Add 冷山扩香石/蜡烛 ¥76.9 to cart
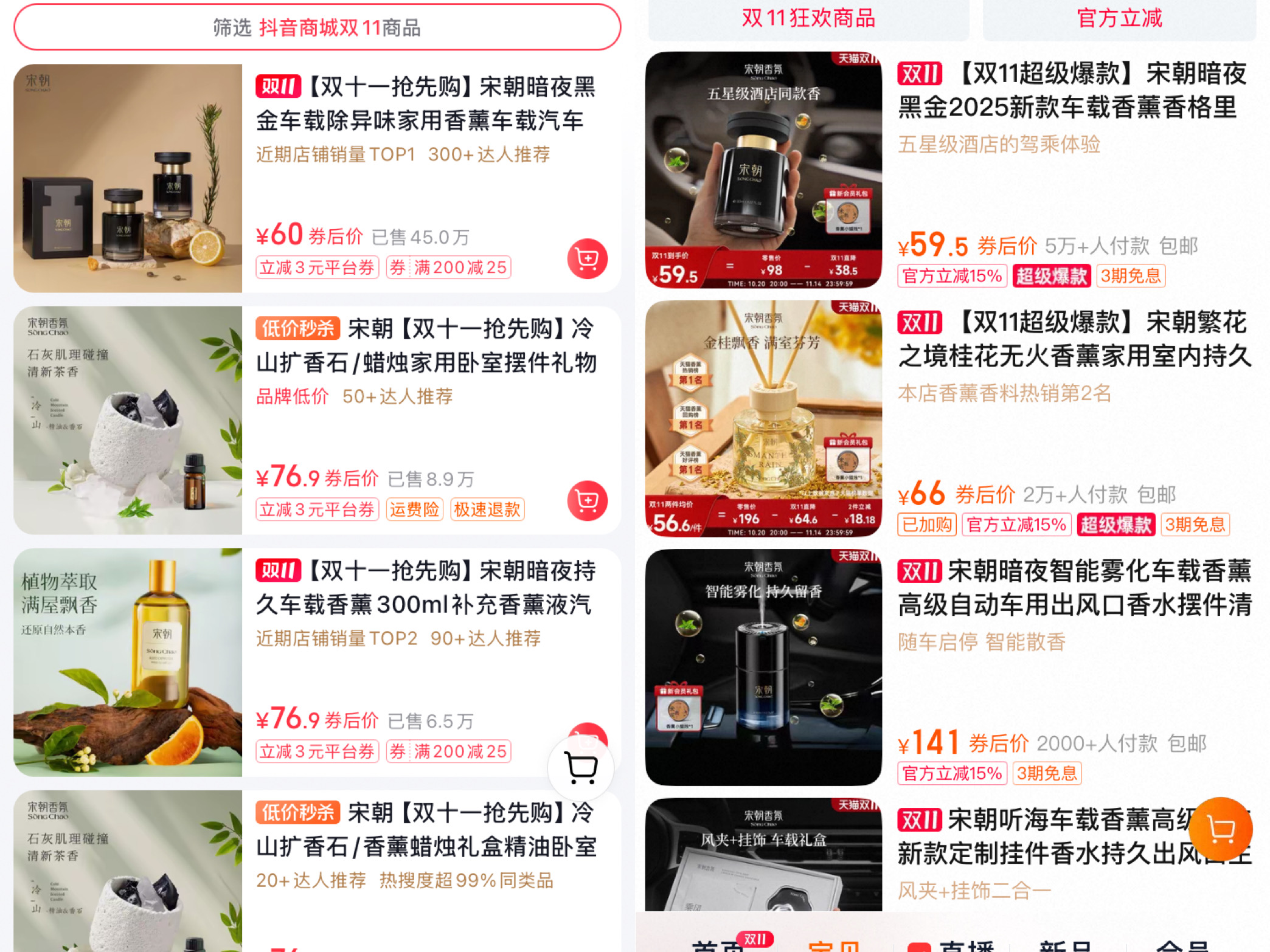The image size is (1270, 952). pyautogui.click(x=587, y=501)
